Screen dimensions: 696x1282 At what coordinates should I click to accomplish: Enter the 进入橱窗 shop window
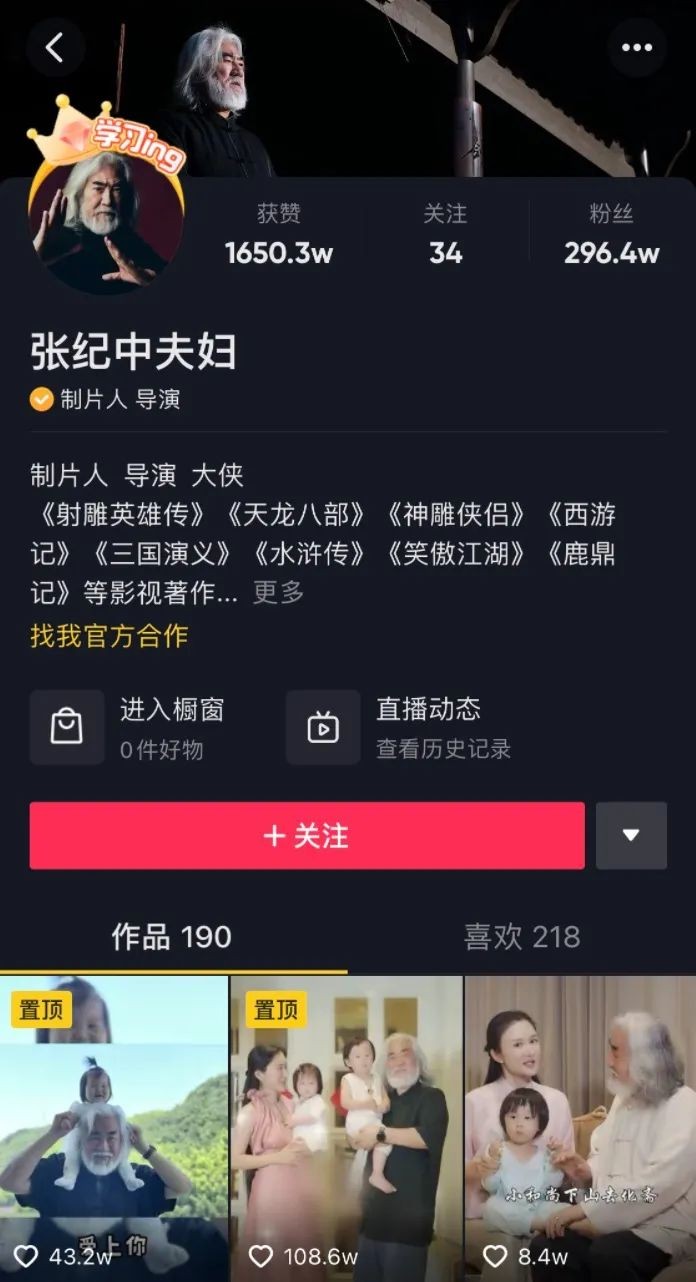128,727
